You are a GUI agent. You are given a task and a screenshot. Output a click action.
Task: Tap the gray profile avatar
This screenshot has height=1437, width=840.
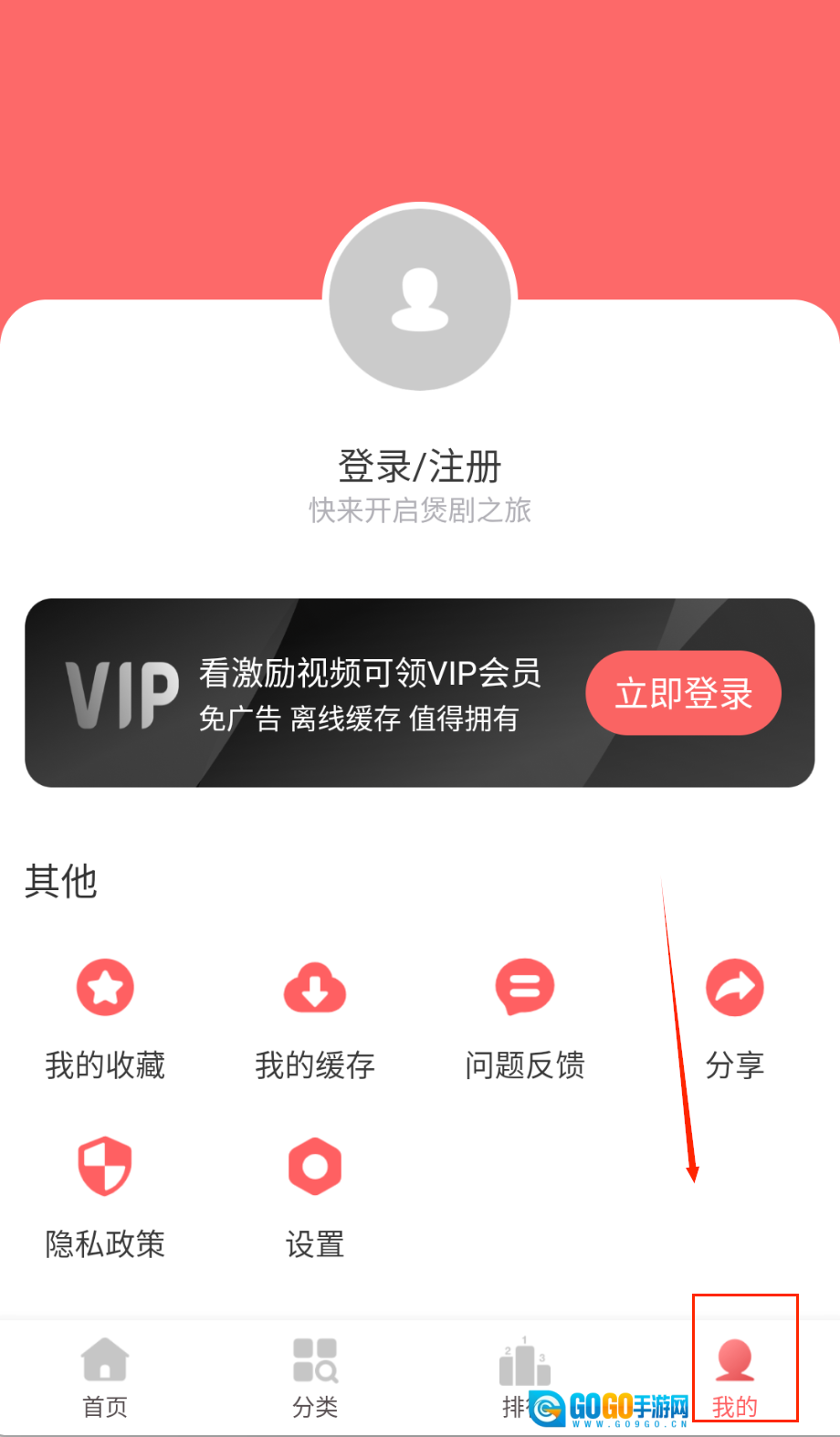pyautogui.click(x=420, y=299)
